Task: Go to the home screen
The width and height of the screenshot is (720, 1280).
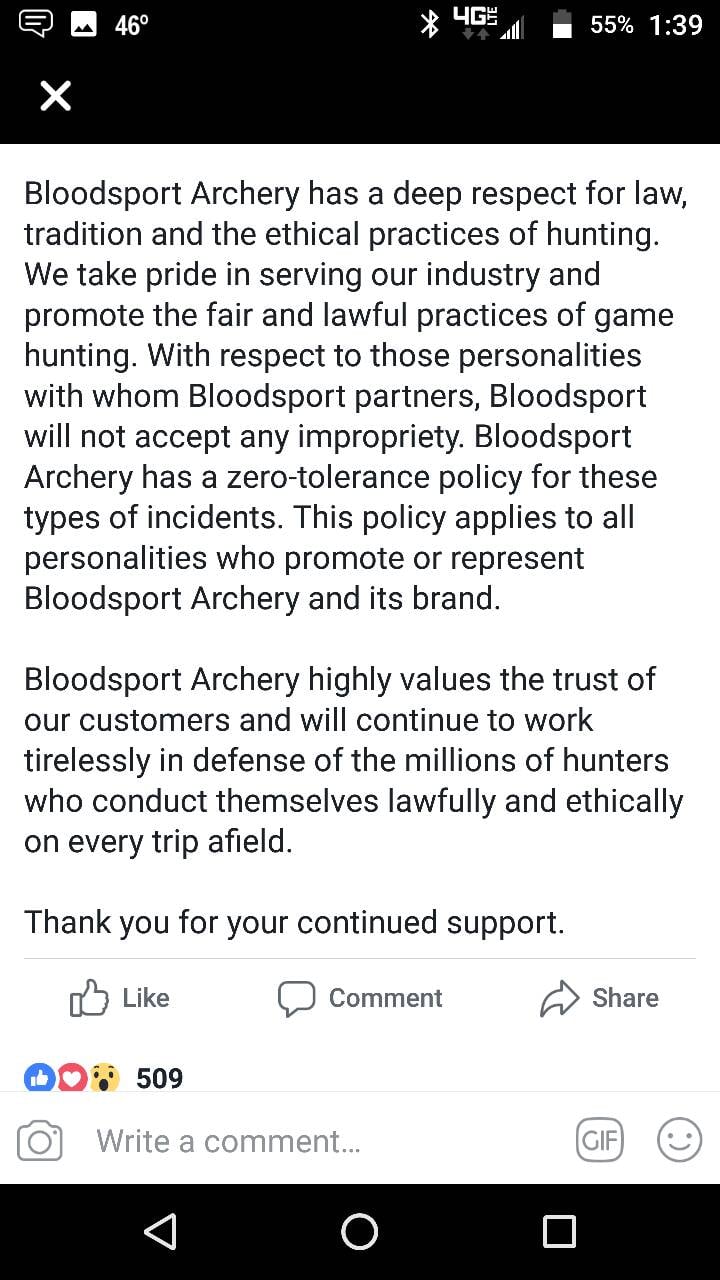Action: pyautogui.click(x=359, y=1232)
